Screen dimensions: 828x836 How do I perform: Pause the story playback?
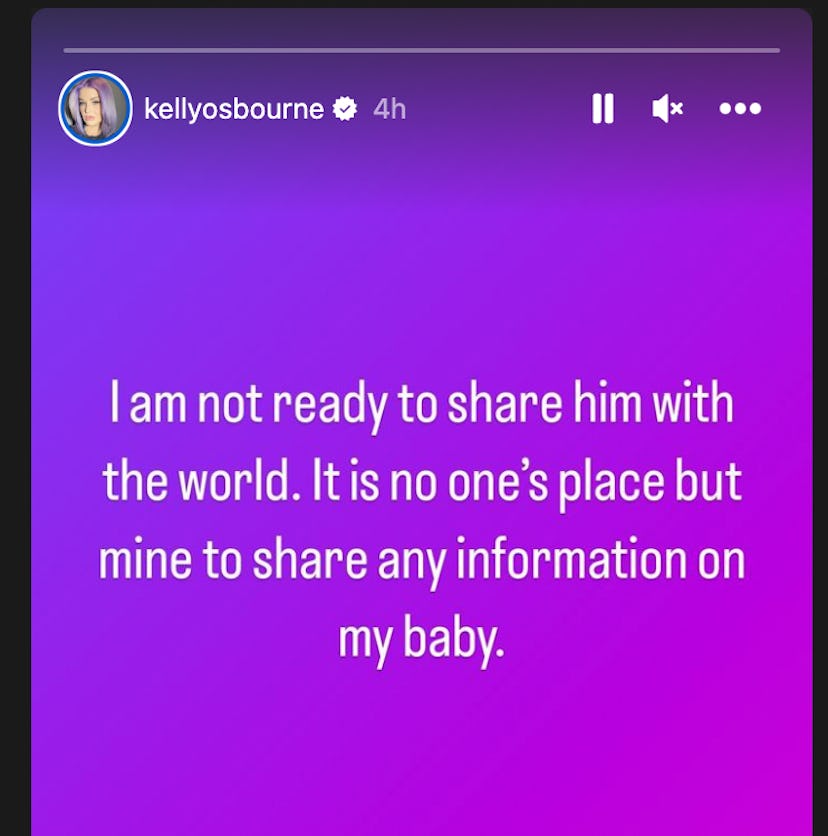pos(602,109)
